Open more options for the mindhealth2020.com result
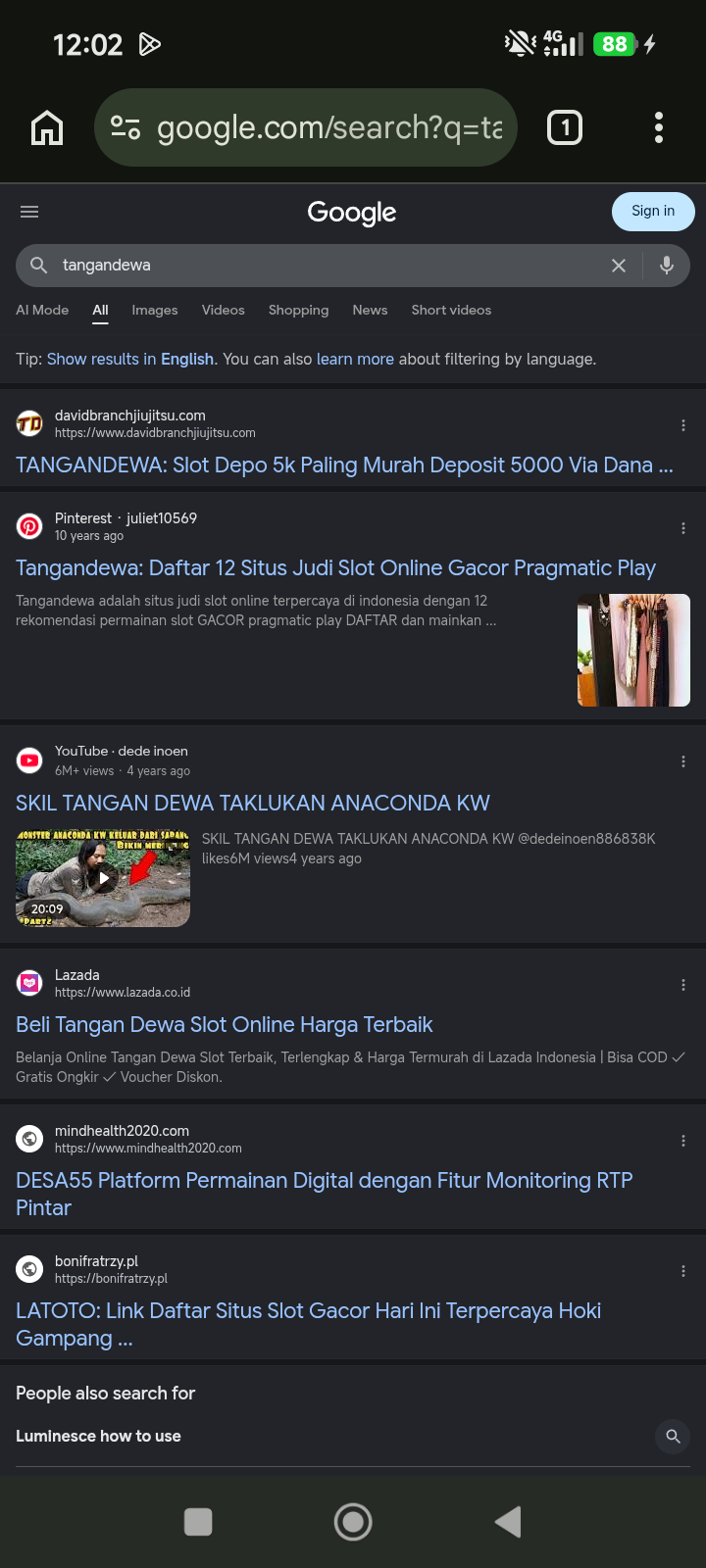Viewport: 706px width, 1568px height. coord(683,1141)
